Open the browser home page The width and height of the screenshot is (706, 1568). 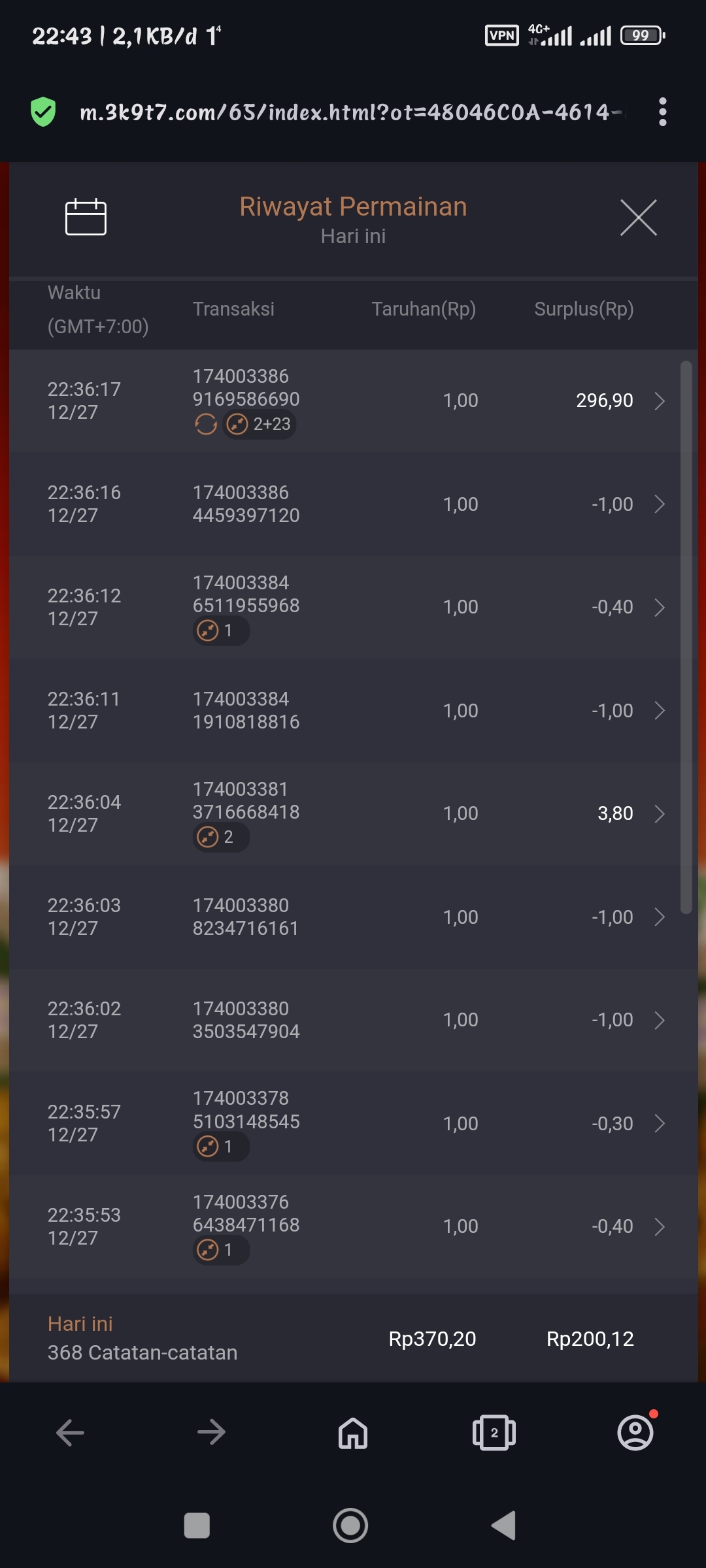(353, 1433)
